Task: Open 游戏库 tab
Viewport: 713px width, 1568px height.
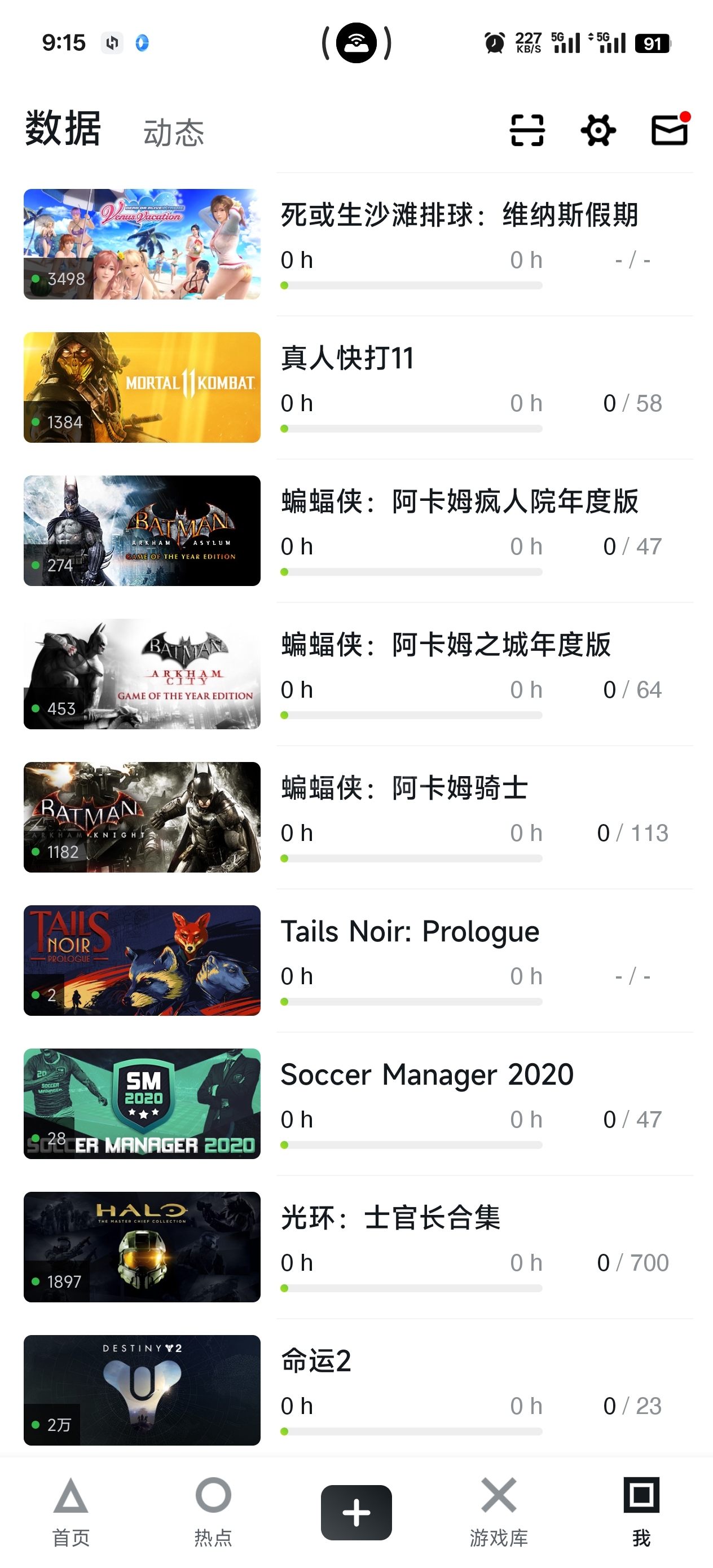Action: coord(499,1512)
